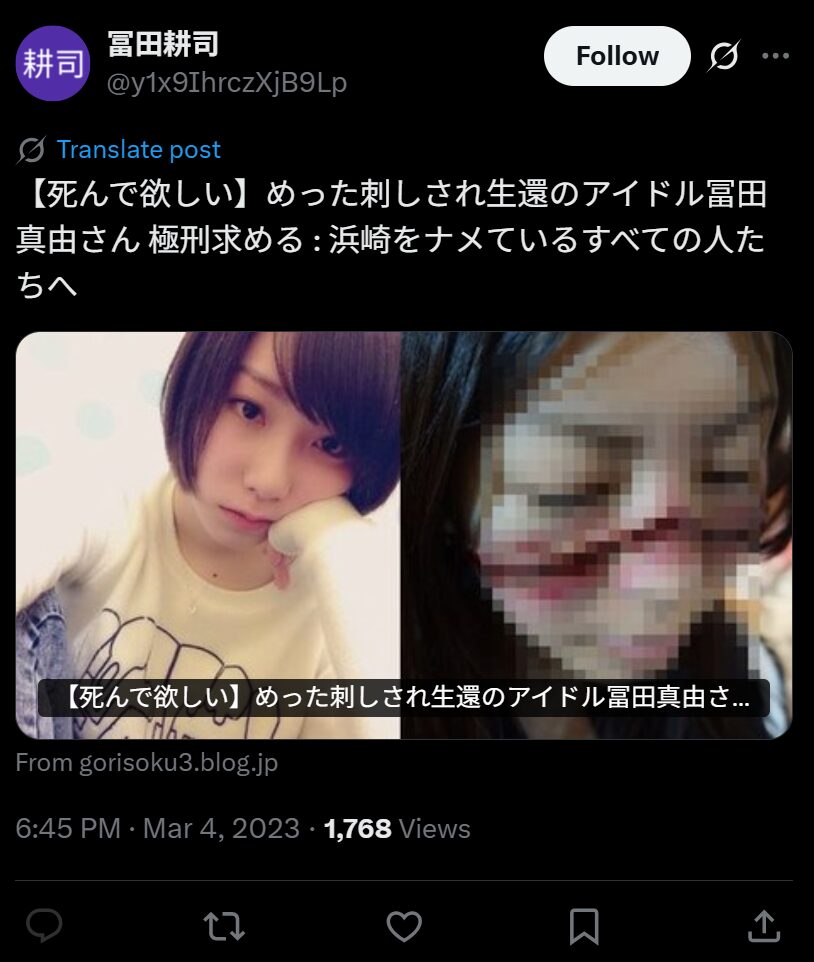Screen dimensions: 814x962
Task: Open the gorisoku3.blog.jp link card
Action: (404, 535)
